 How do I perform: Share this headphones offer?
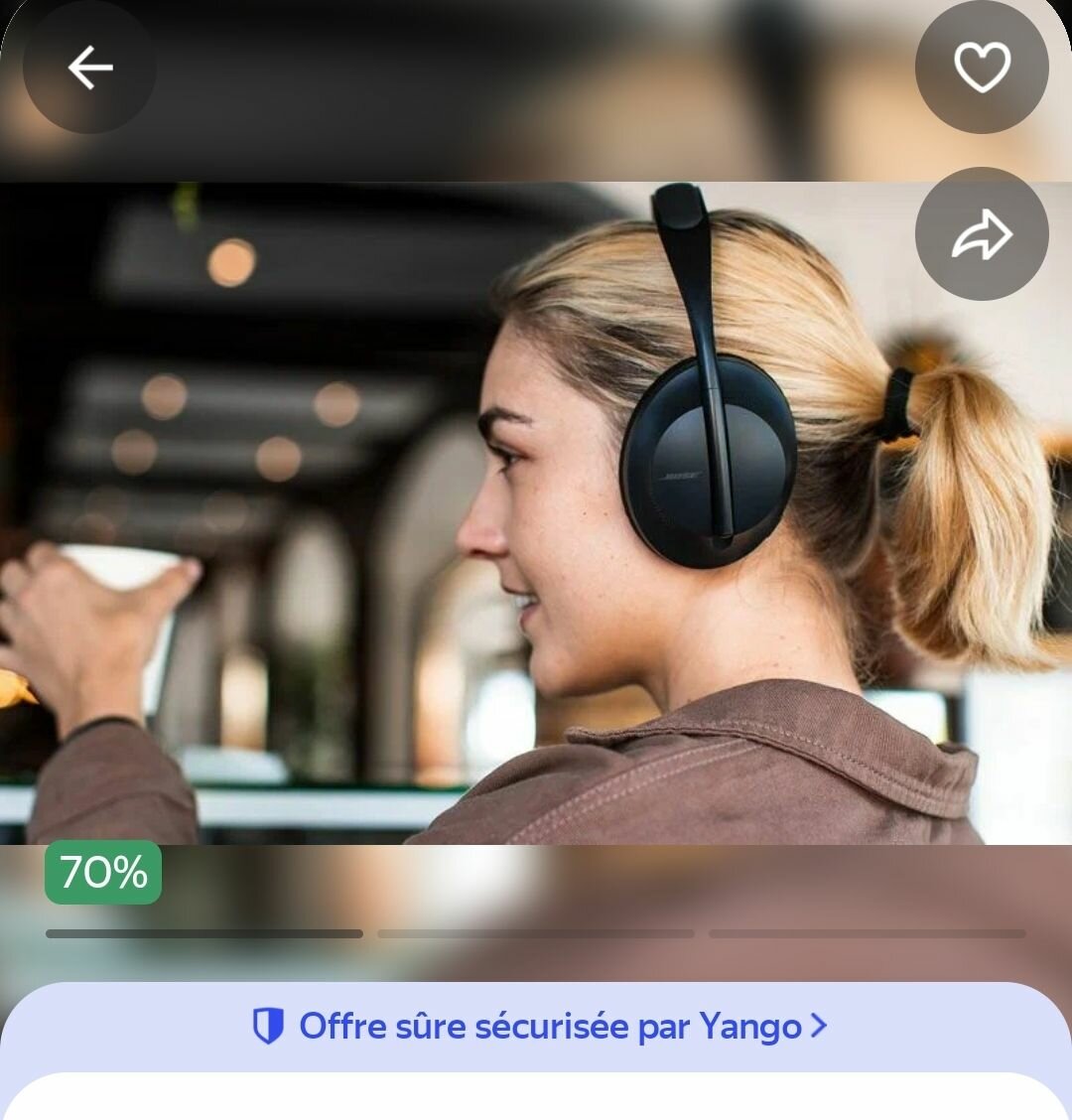click(982, 234)
